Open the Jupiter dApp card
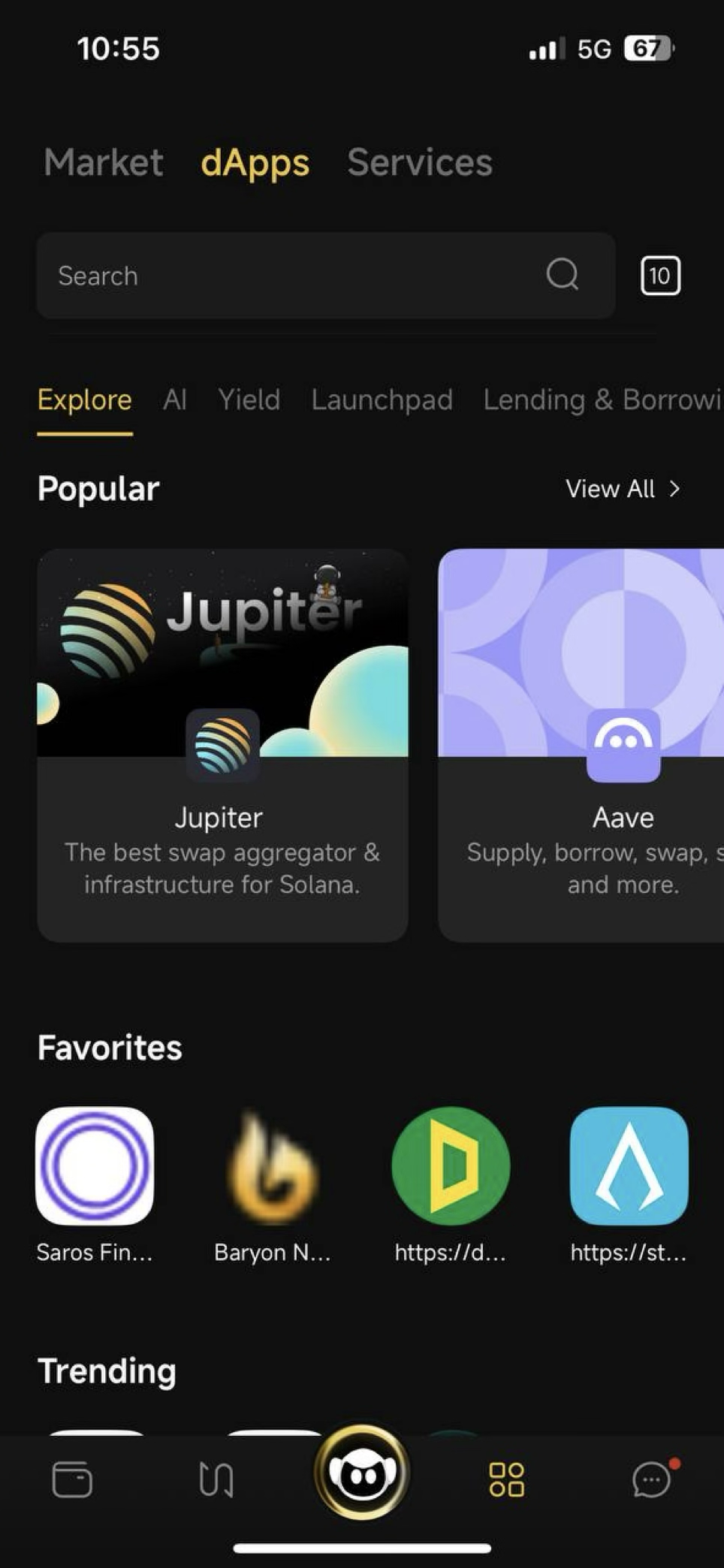 click(x=222, y=743)
